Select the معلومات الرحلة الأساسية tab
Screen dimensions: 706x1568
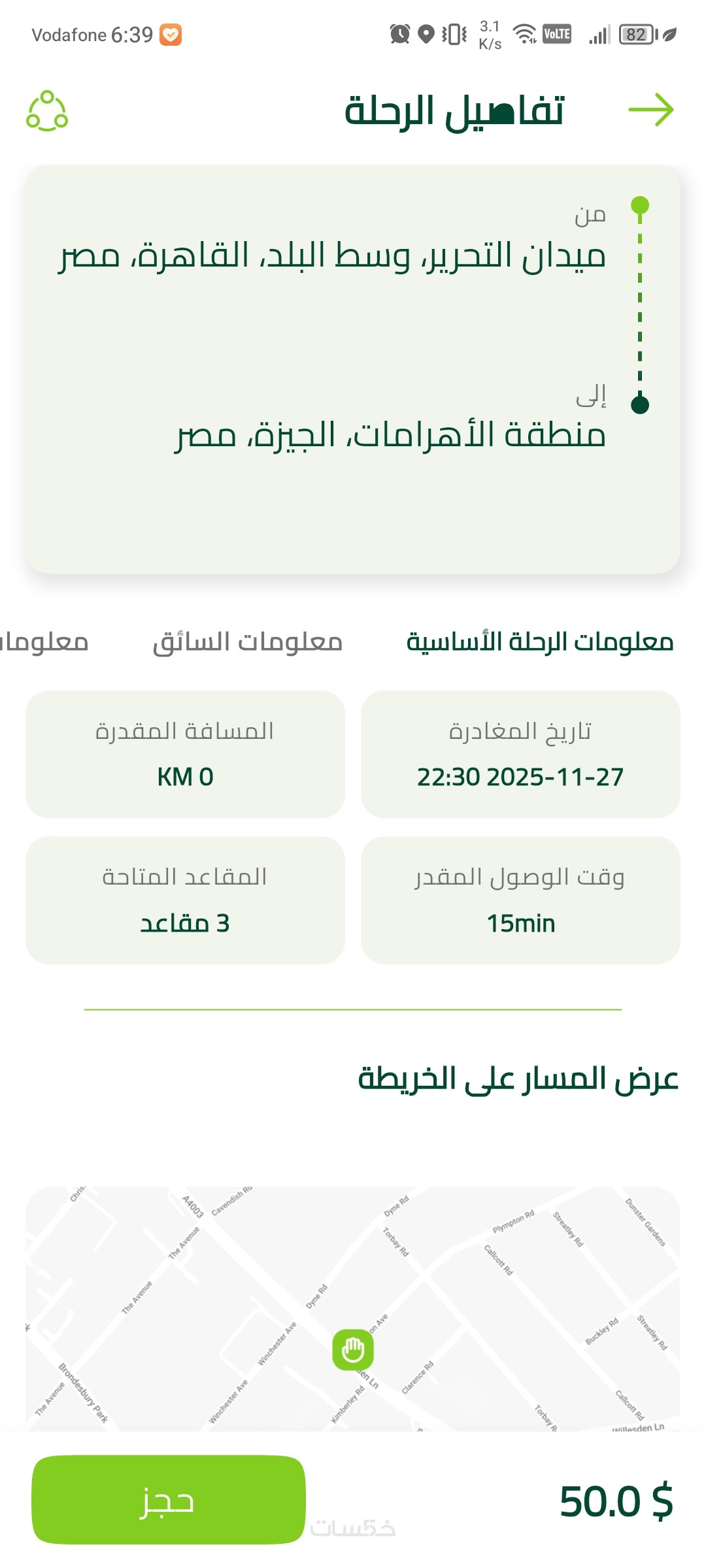click(539, 642)
